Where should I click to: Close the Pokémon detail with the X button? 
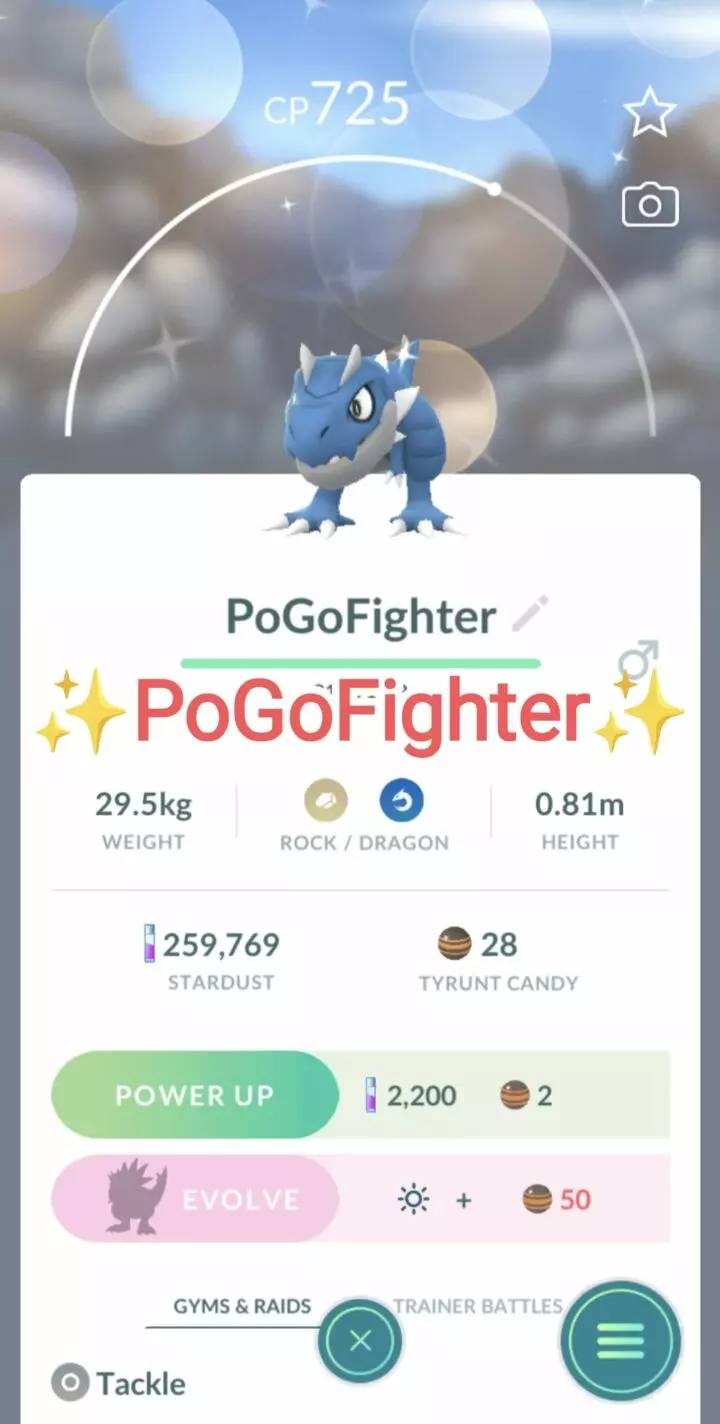click(359, 1341)
